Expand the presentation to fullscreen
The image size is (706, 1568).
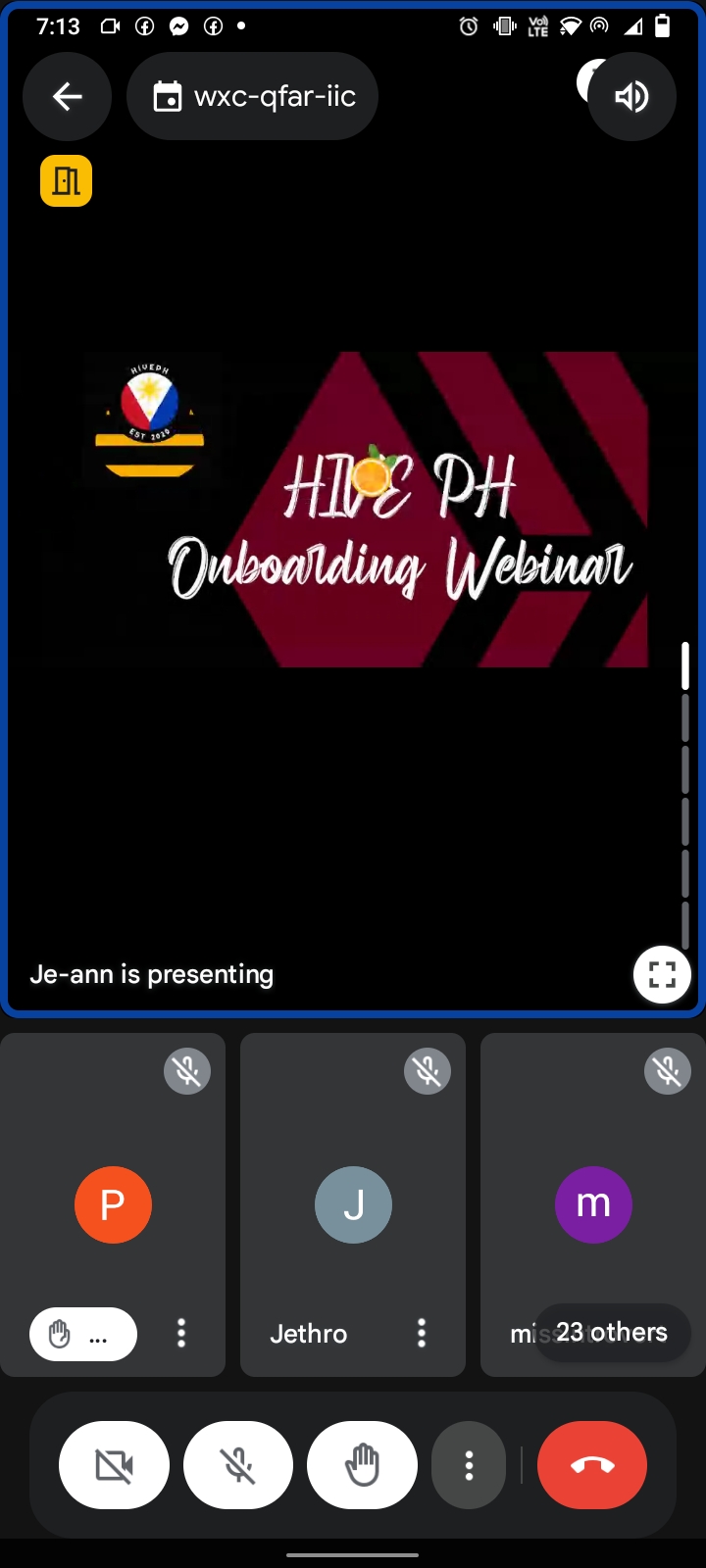pyautogui.click(x=662, y=974)
